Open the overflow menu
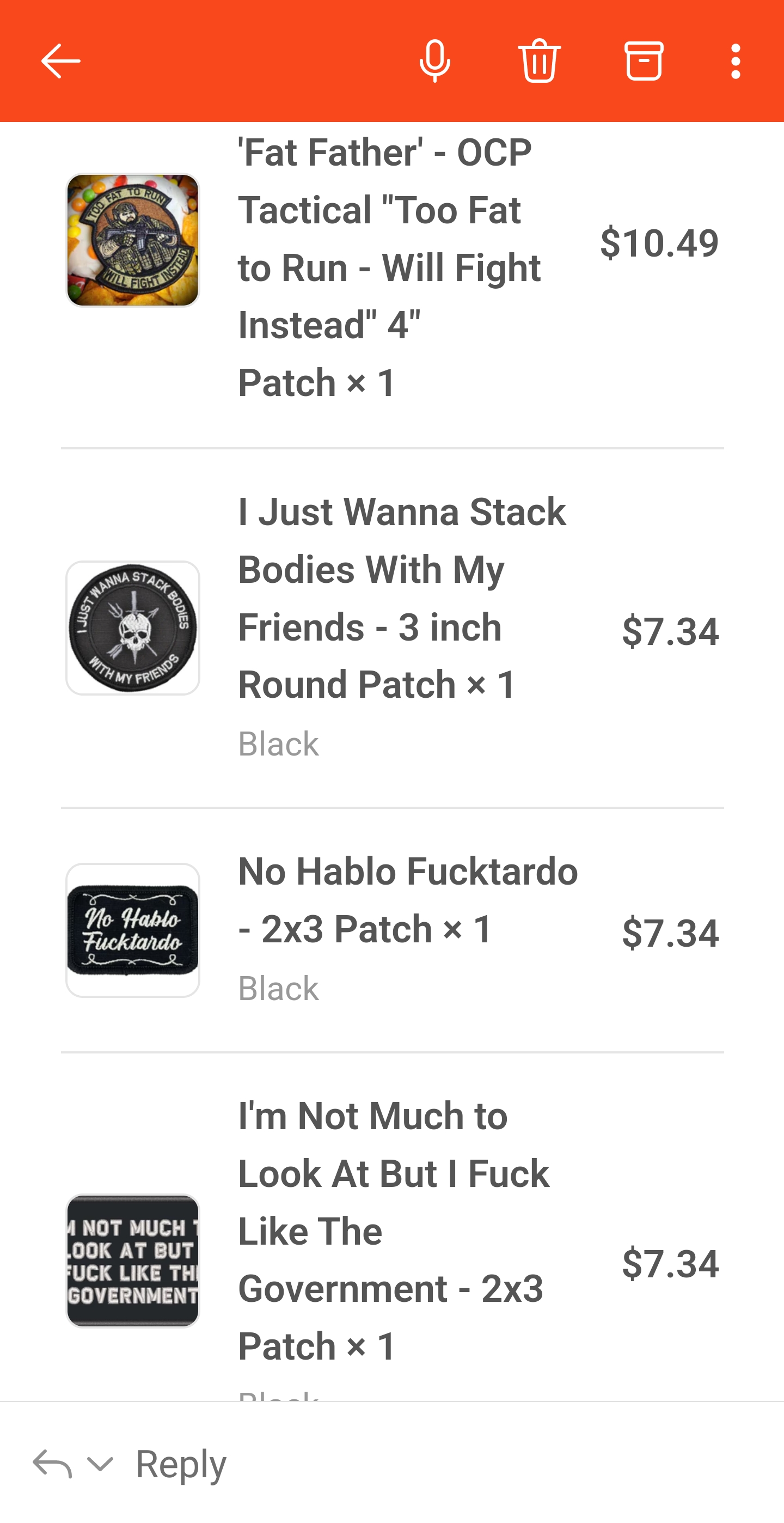The width and height of the screenshot is (784, 1523). point(735,61)
